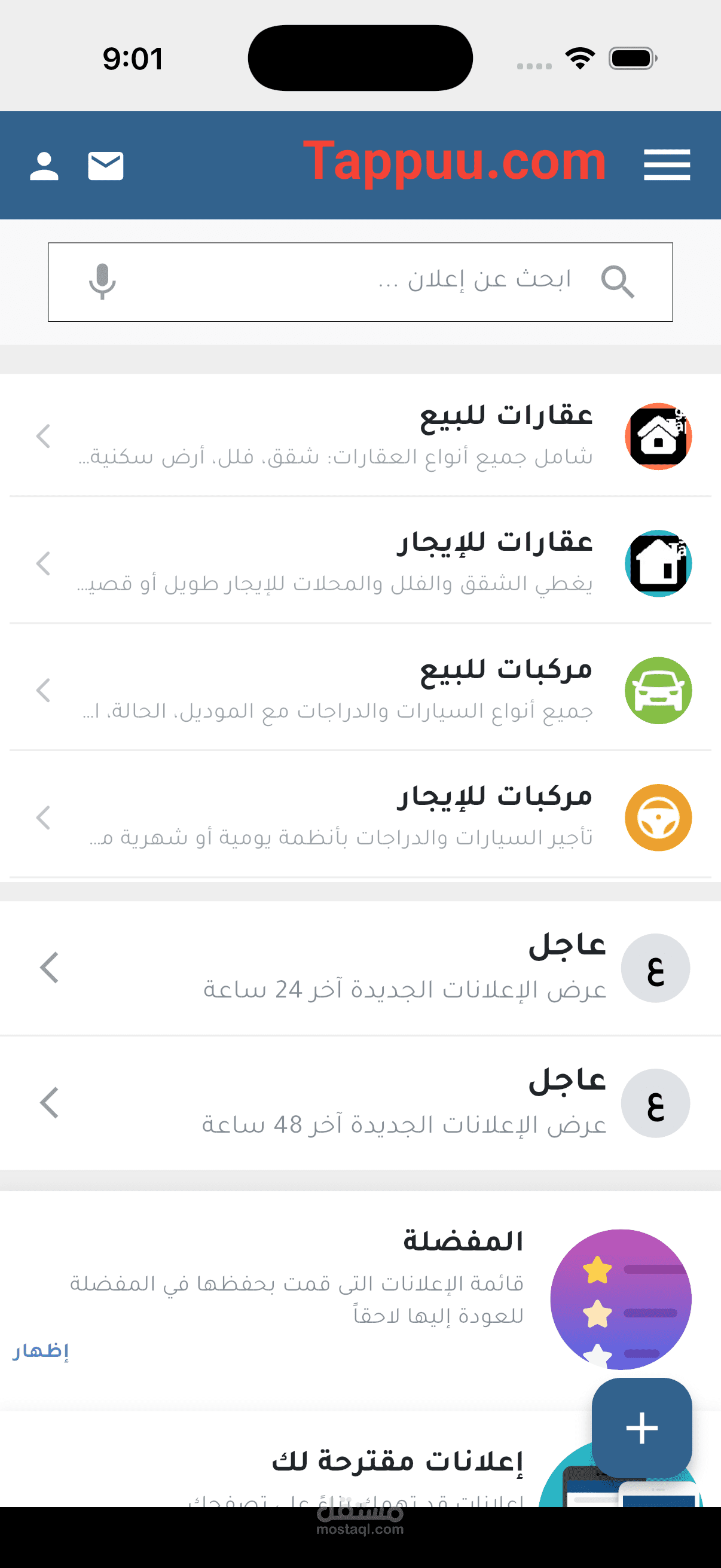Open the messages envelope icon
The image size is (721, 1568).
(105, 166)
